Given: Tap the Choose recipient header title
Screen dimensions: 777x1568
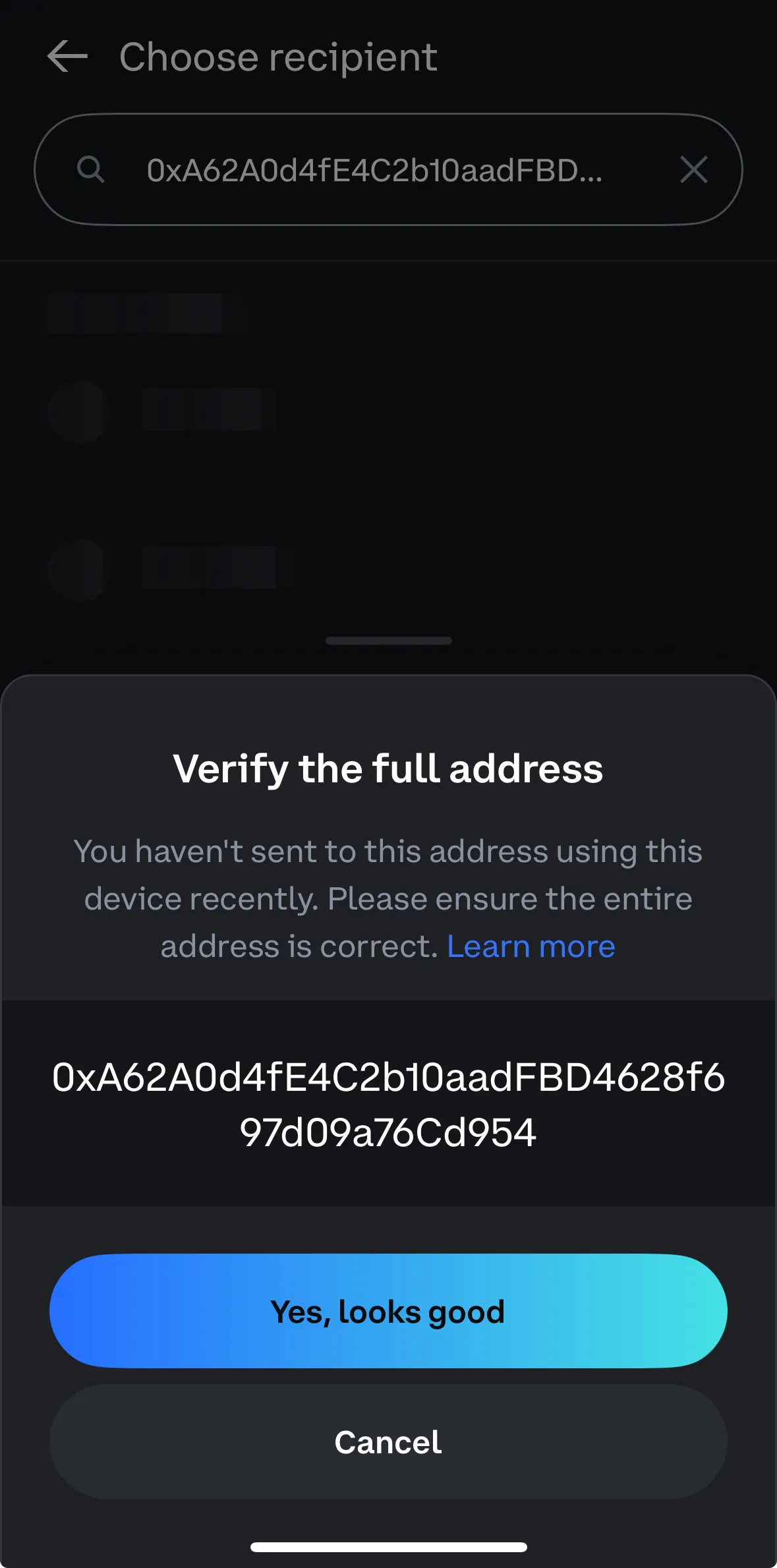Looking at the screenshot, I should [x=277, y=57].
